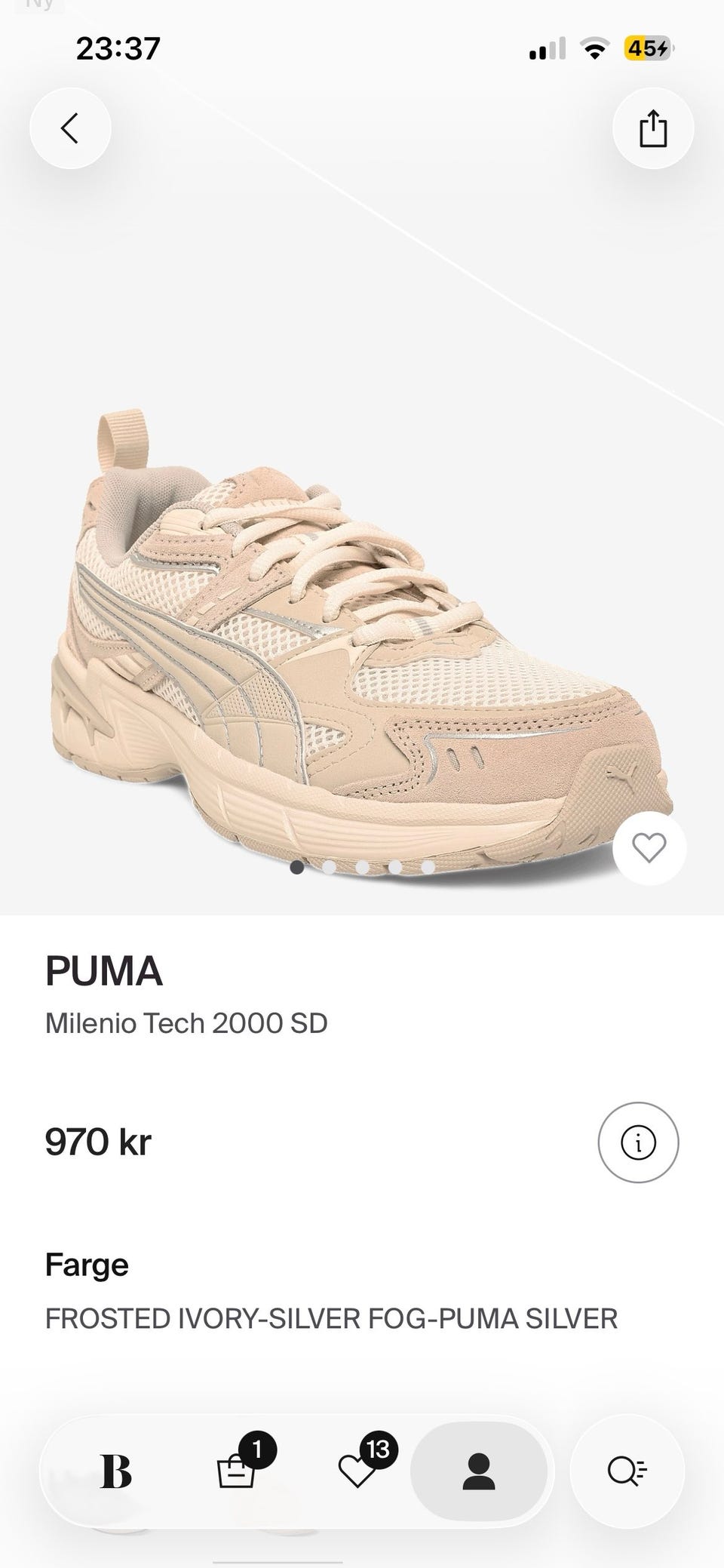Switch to the profile tab
This screenshot has height=1568, width=724.
478,1472
